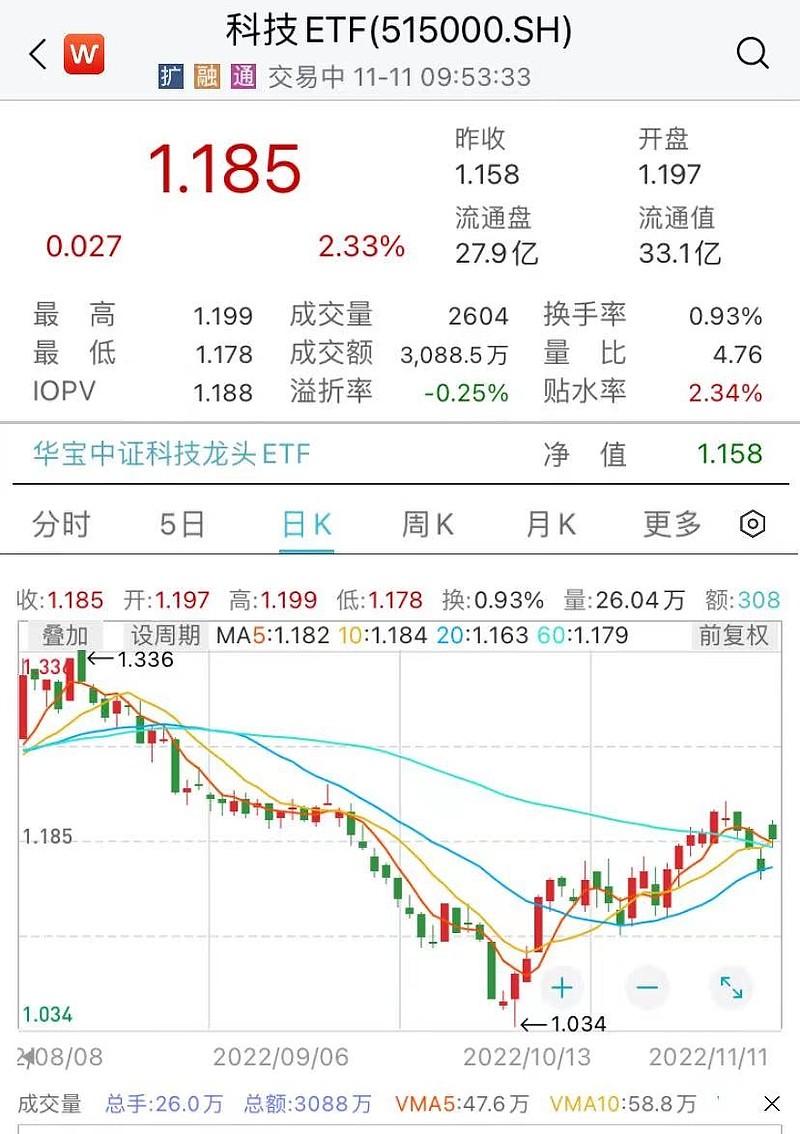The image size is (800, 1134).
Task: Enable the 融 margin trading badge
Action: click(206, 76)
